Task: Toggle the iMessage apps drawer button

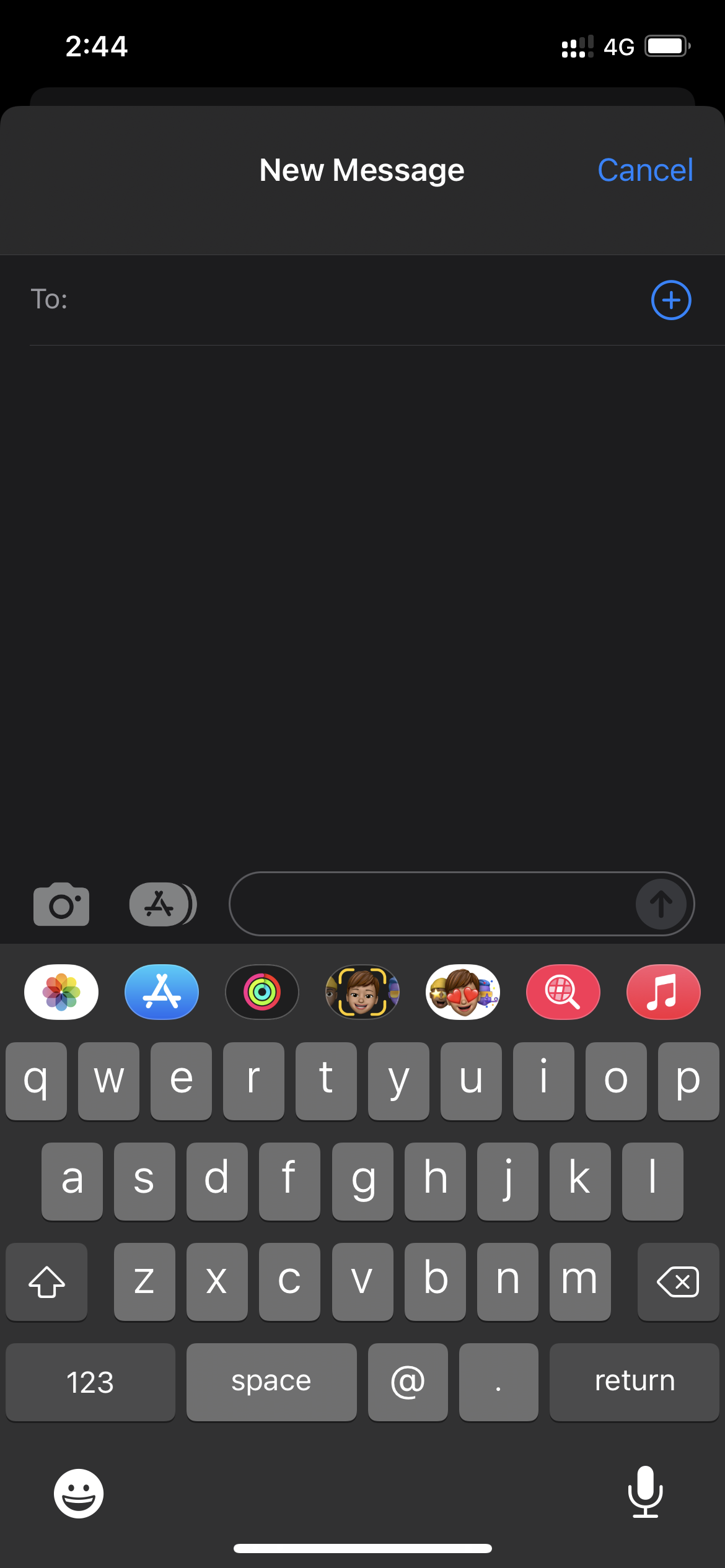Action: pyautogui.click(x=162, y=904)
